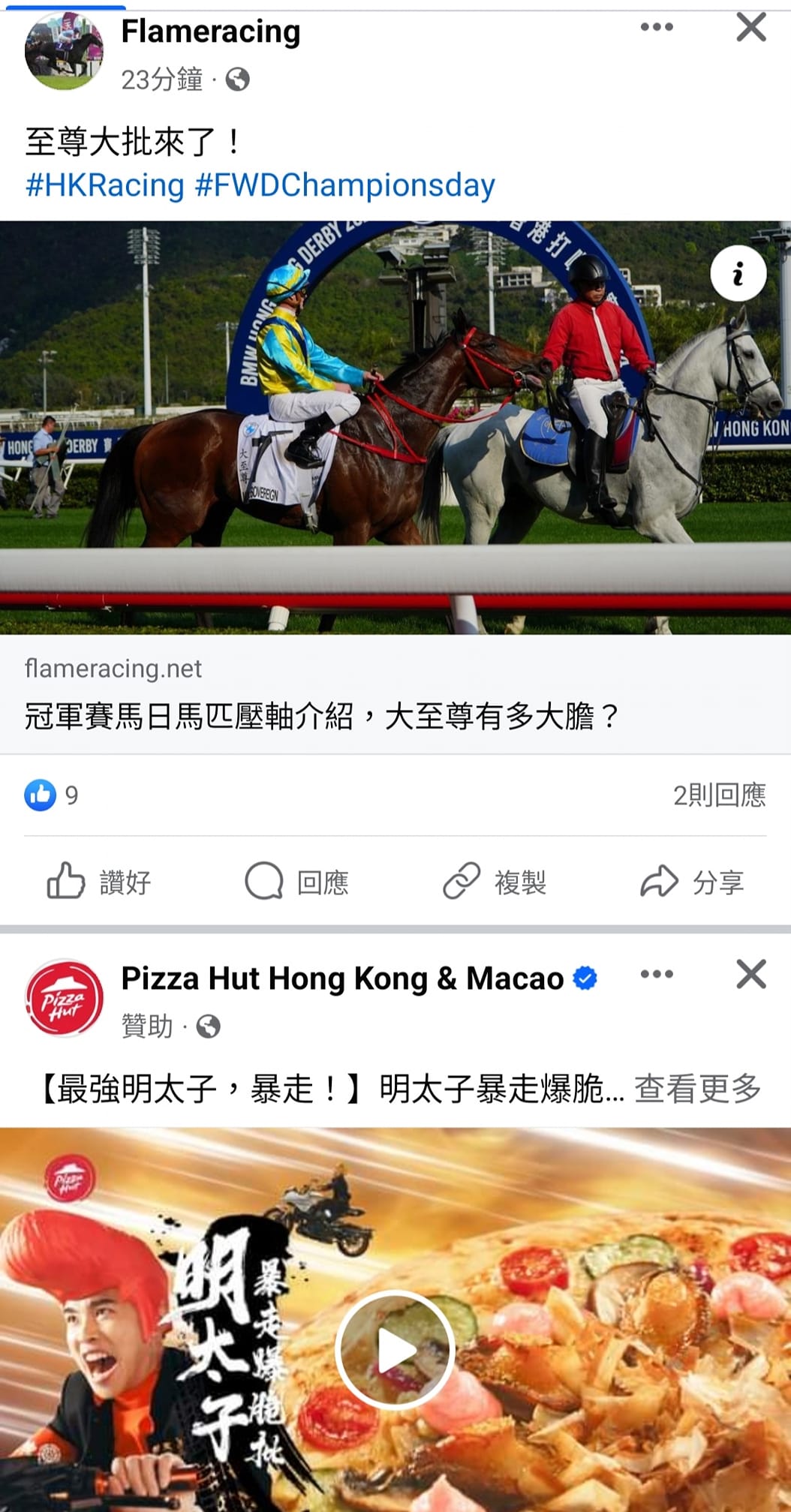This screenshot has height=1512, width=791.
Task: View the 9 reactions on Flameracing post
Action: (x=51, y=795)
